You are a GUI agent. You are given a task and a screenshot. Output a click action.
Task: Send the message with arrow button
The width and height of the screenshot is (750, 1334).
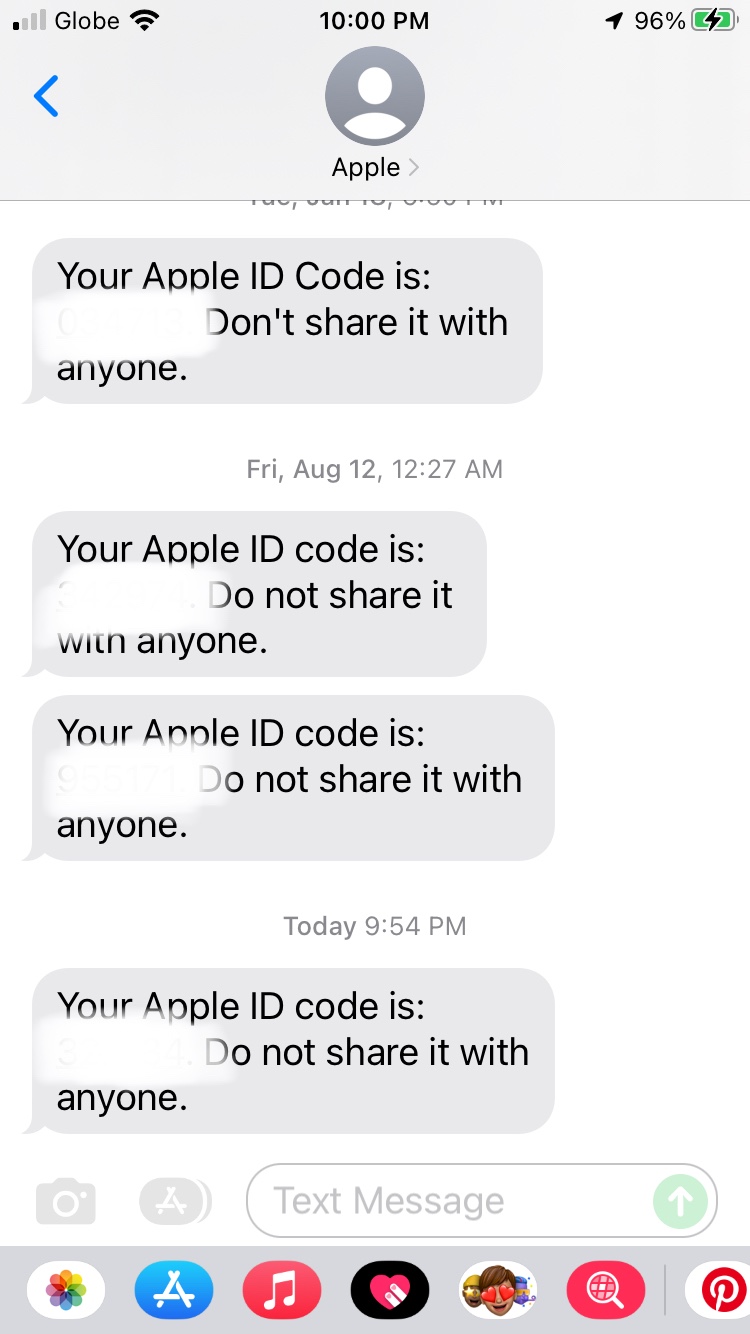680,1200
